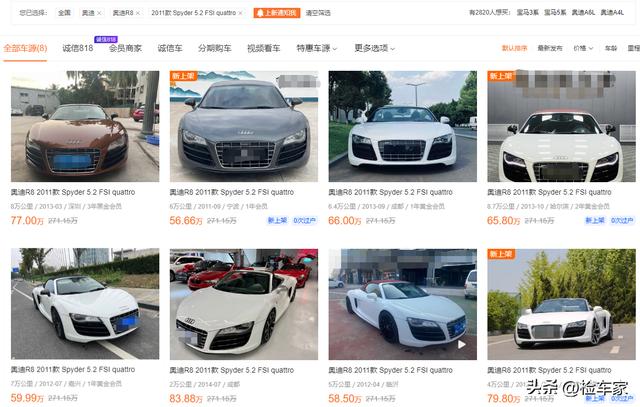Open the 会员商家 tab
640x407 pixels.
125,48
